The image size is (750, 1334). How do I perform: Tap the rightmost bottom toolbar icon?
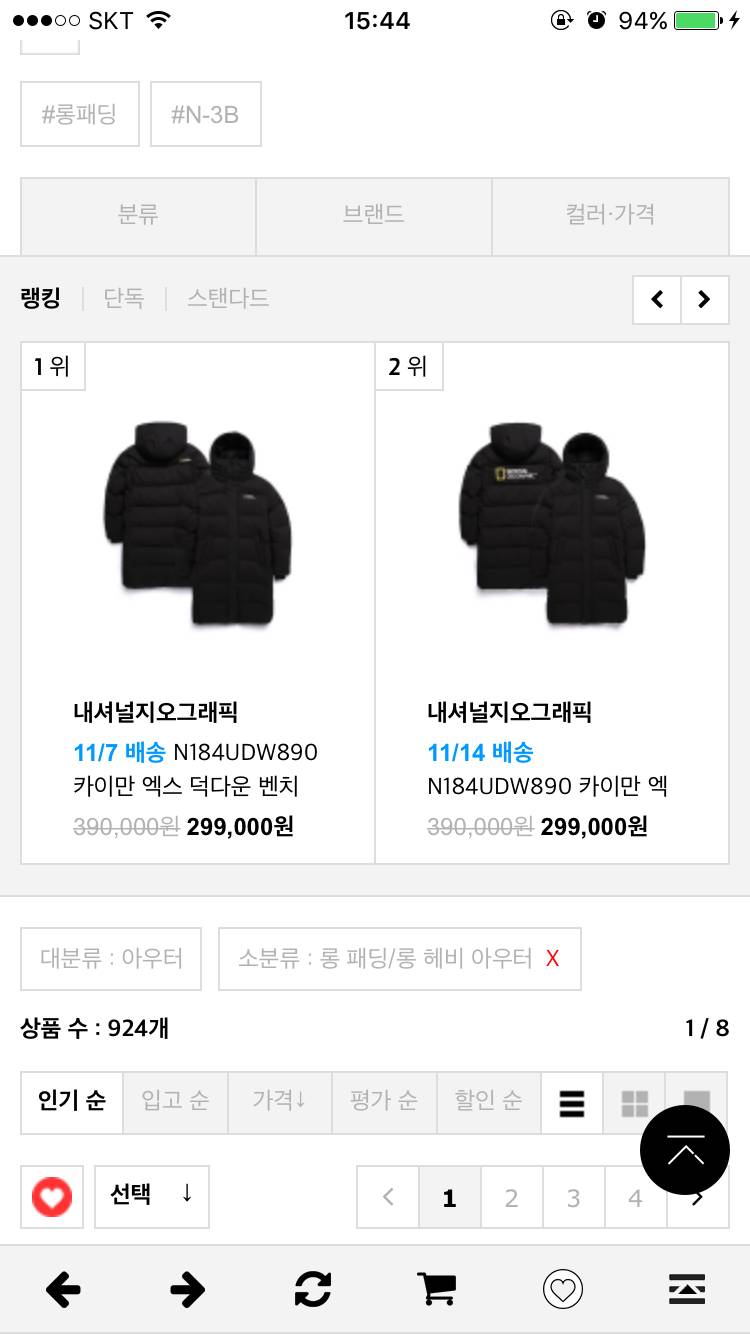pos(687,1289)
